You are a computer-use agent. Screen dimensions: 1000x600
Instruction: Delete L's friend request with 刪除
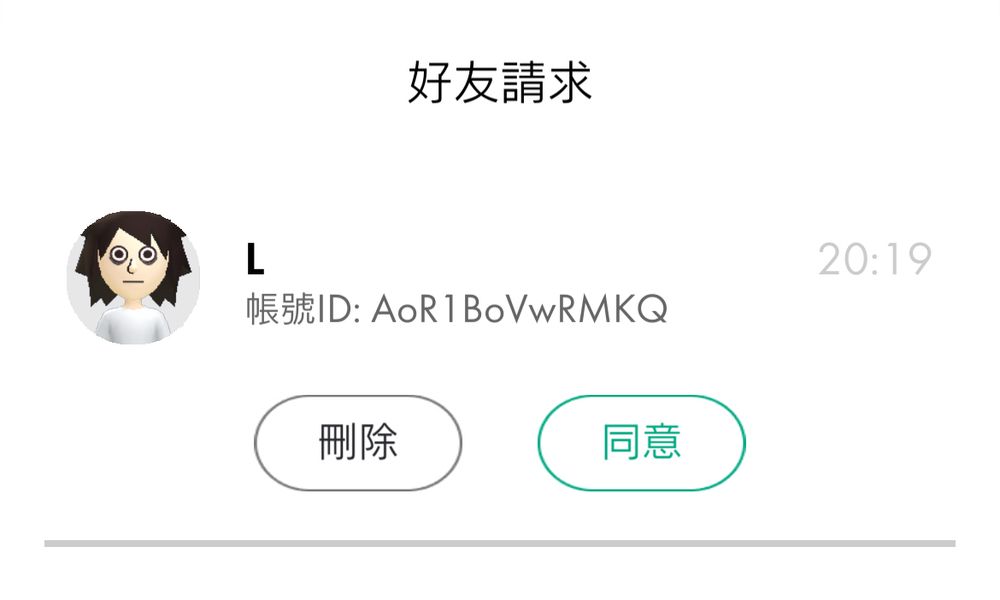(358, 443)
